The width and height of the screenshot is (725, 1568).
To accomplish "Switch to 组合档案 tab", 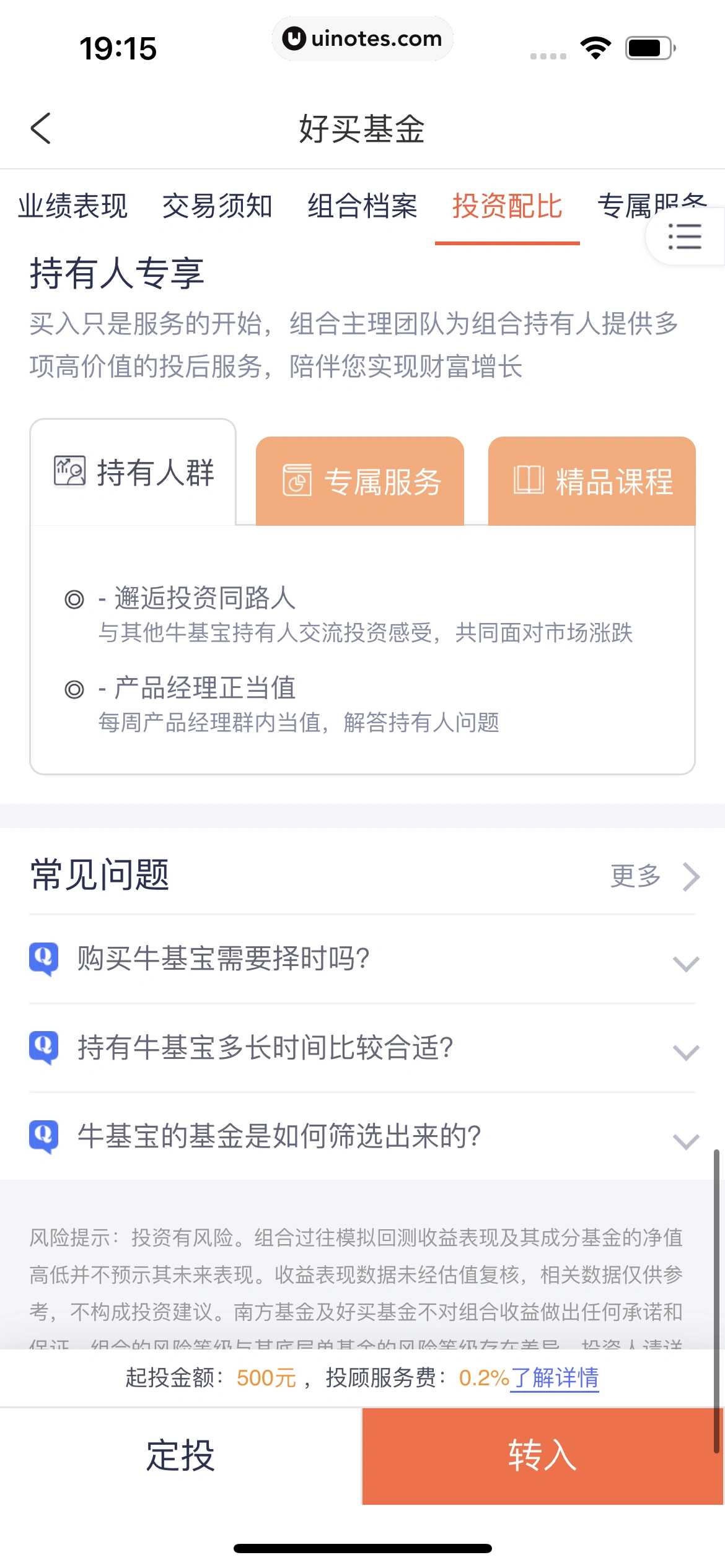I will tap(362, 206).
